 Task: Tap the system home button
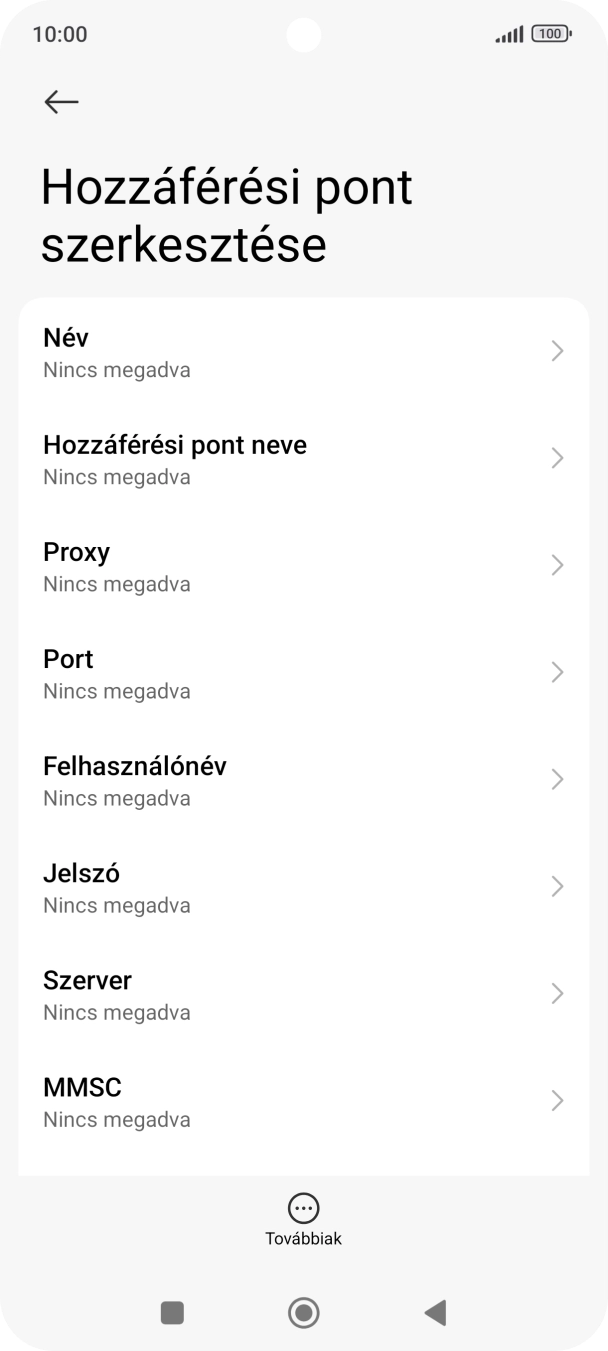tap(303, 1312)
